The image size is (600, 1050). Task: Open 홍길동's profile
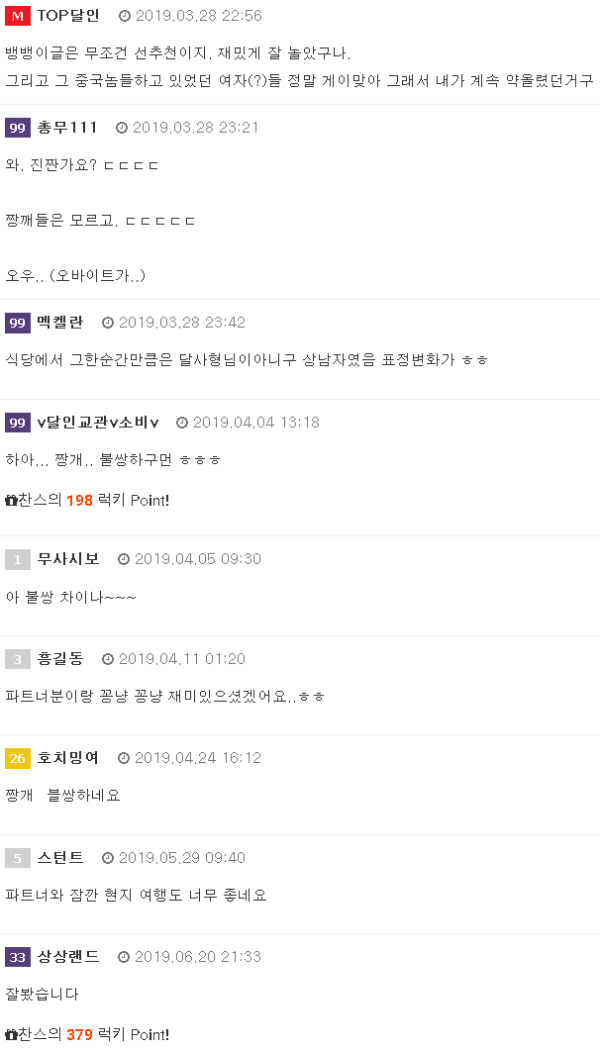[x=60, y=659]
